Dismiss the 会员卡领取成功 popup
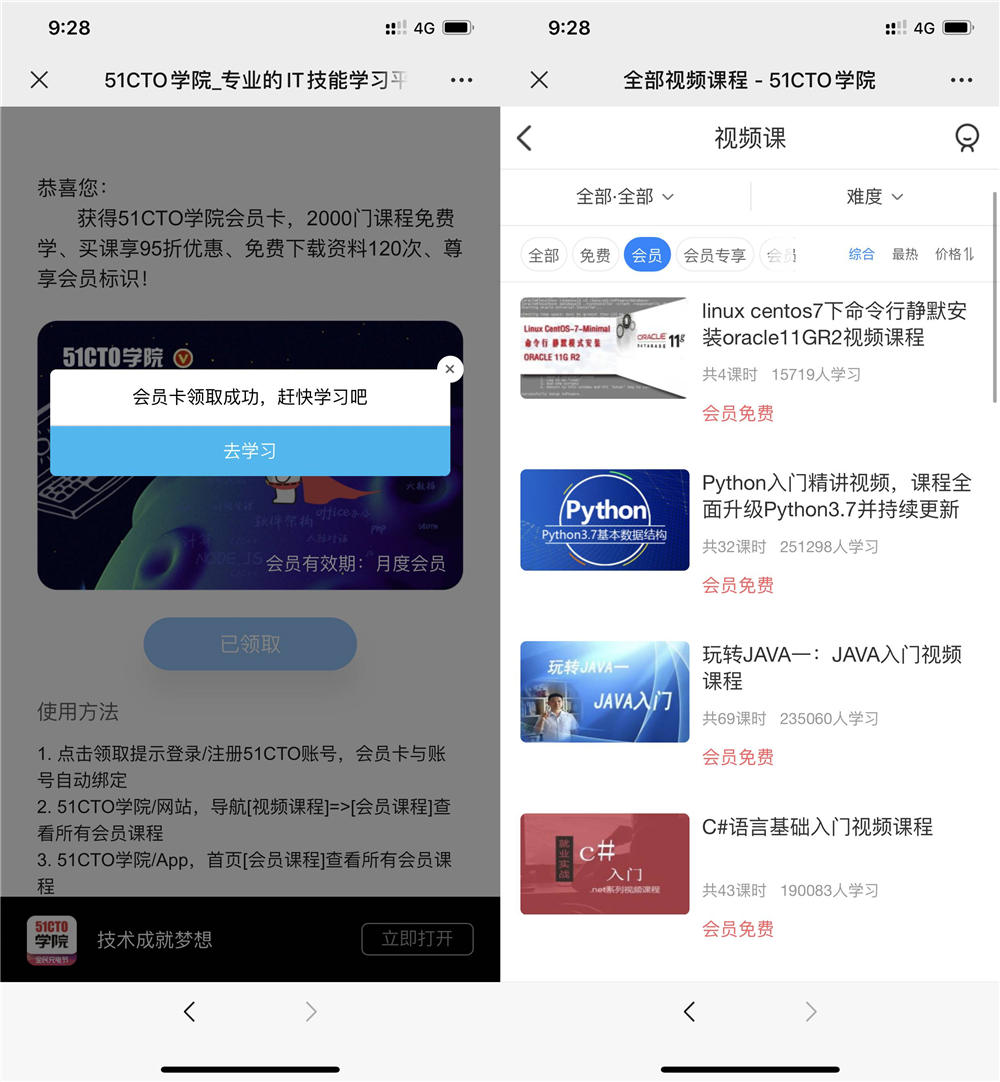This screenshot has width=1000, height=1082. [449, 369]
